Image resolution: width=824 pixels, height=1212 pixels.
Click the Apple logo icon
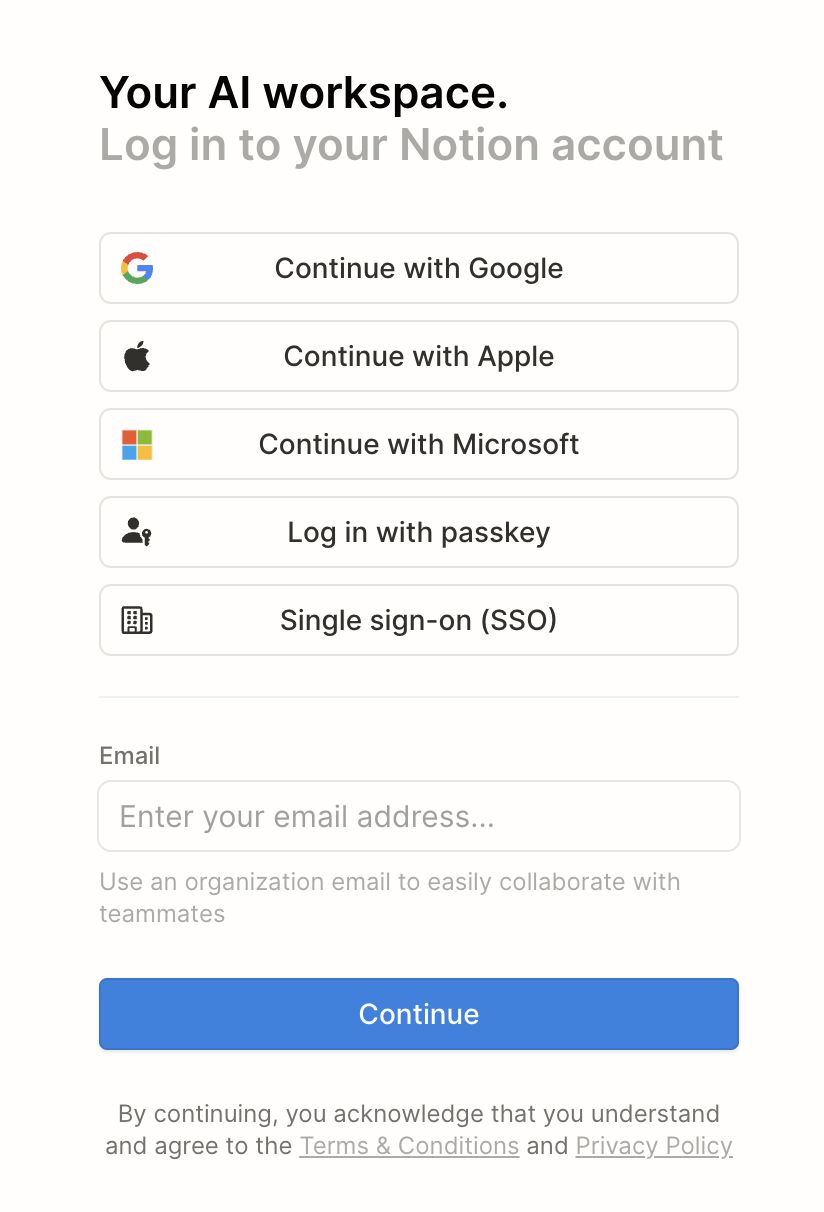[x=138, y=355]
